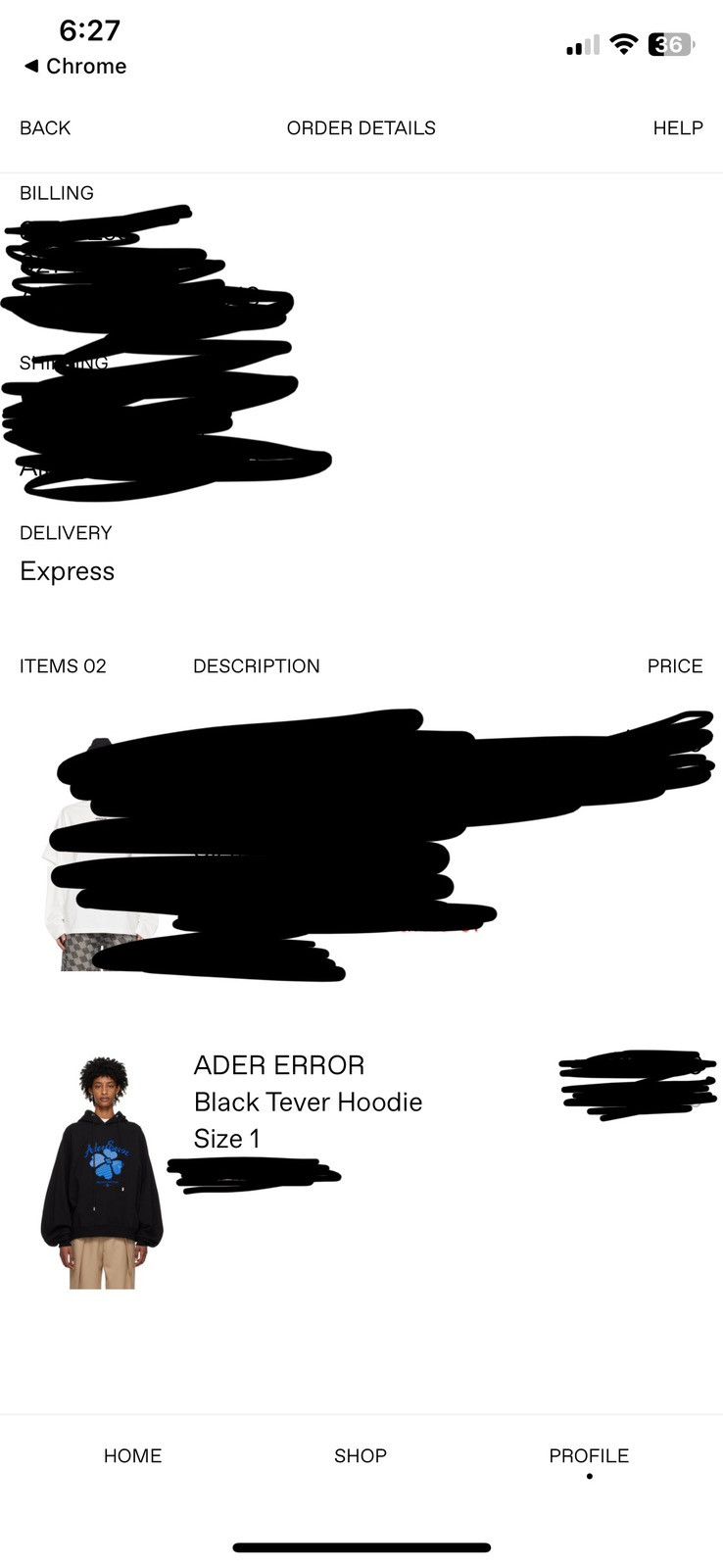Open the HOME section in bottom navigation
723x1568 pixels.
132,1455
